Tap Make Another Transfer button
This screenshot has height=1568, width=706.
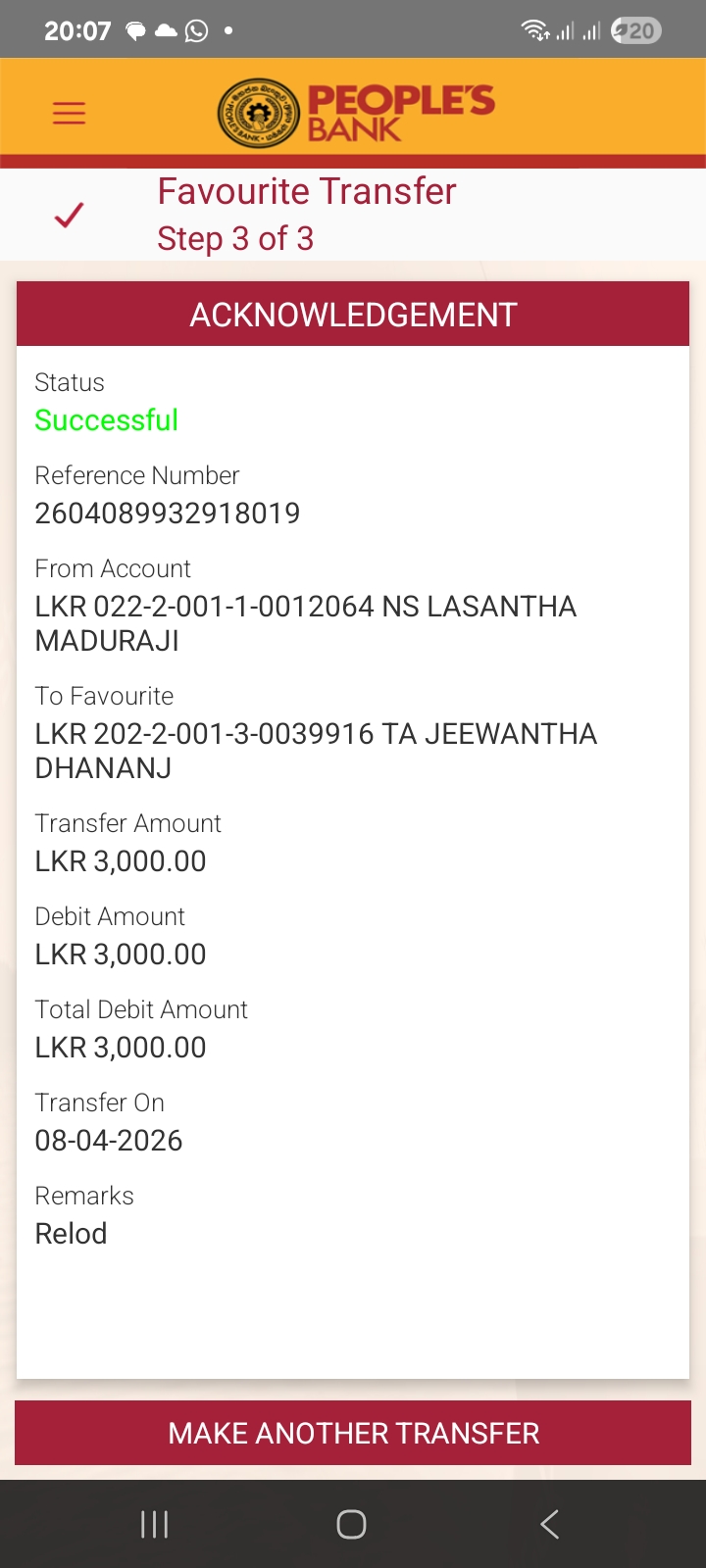(x=353, y=1433)
